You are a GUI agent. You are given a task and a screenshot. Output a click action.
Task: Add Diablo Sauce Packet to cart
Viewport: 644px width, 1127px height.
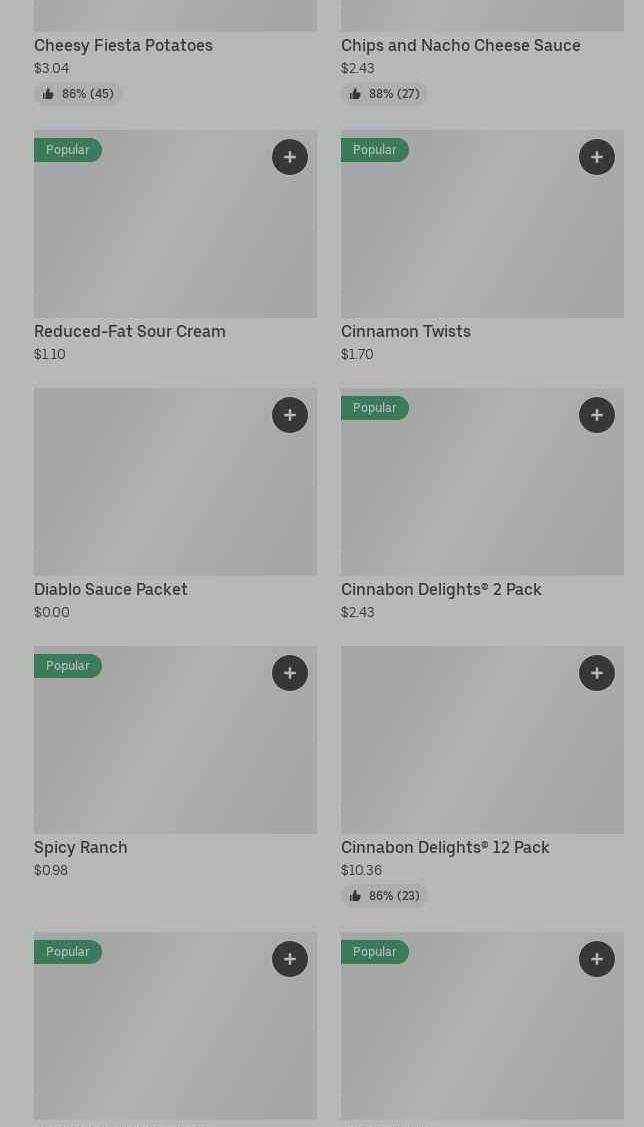(x=290, y=415)
